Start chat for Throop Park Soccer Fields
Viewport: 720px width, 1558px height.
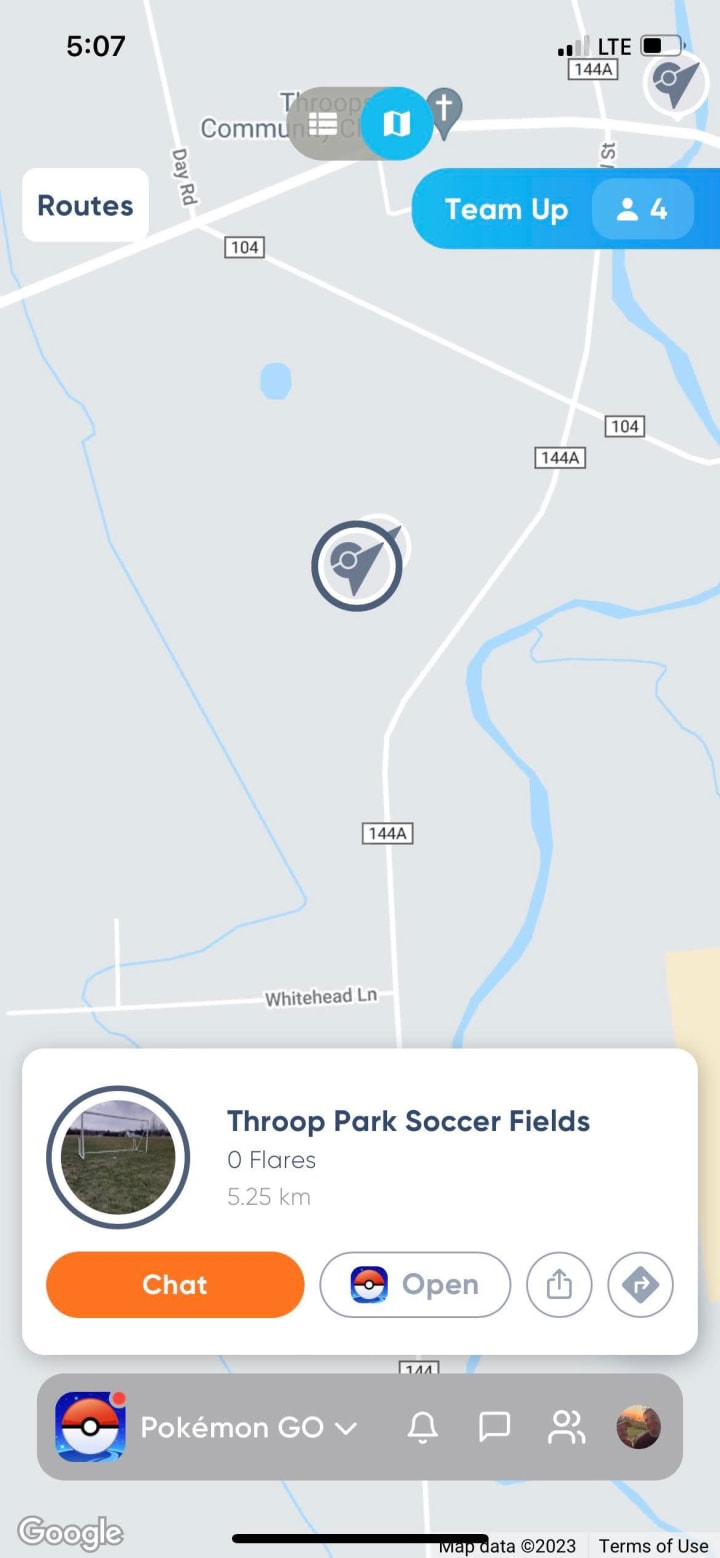click(x=175, y=1284)
